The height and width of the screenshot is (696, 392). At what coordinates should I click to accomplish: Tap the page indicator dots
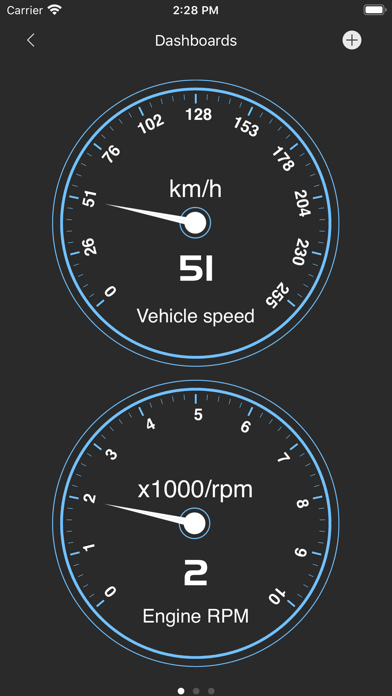[196, 691]
